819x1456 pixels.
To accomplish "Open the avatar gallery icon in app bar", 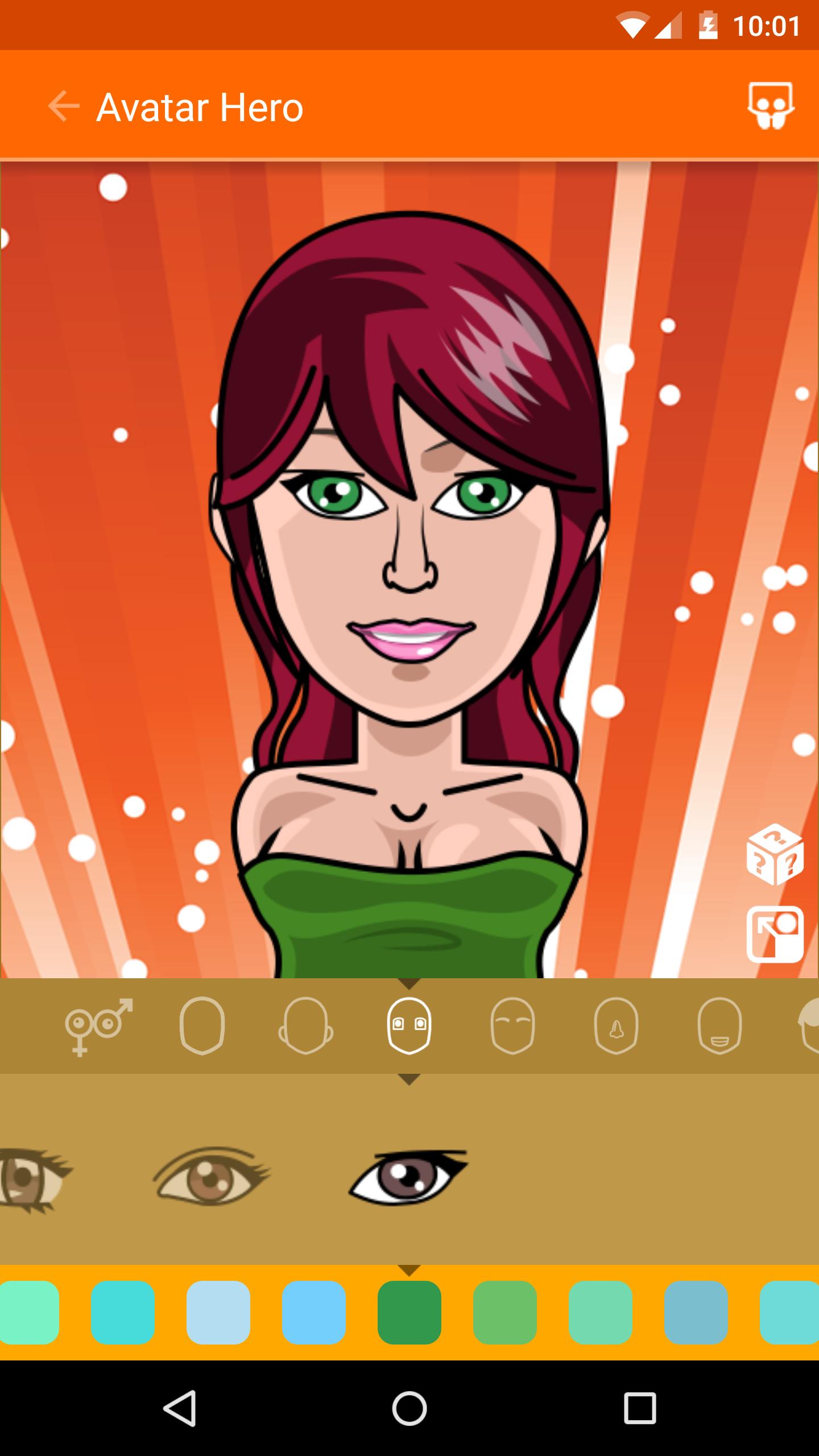I will pos(771,106).
